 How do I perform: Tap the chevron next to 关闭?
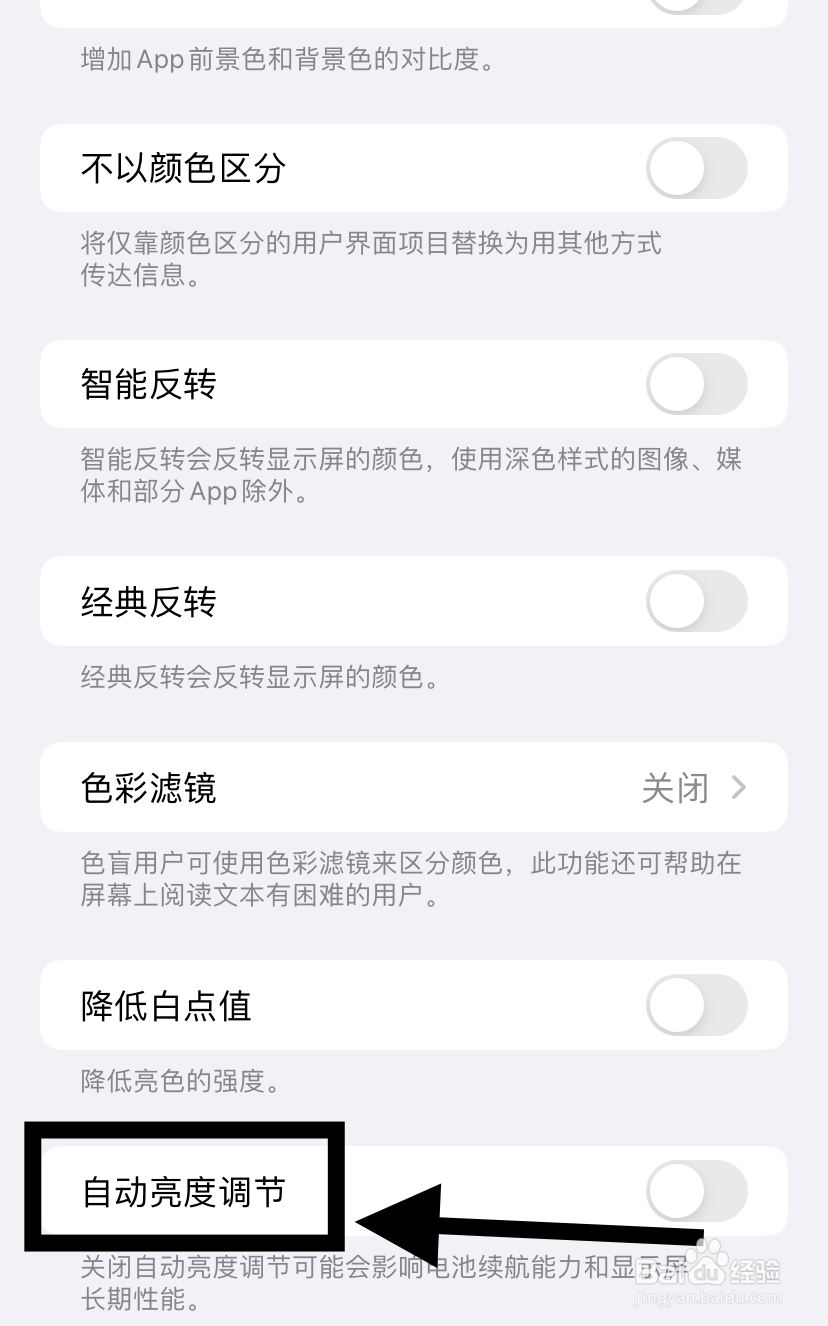(x=738, y=788)
